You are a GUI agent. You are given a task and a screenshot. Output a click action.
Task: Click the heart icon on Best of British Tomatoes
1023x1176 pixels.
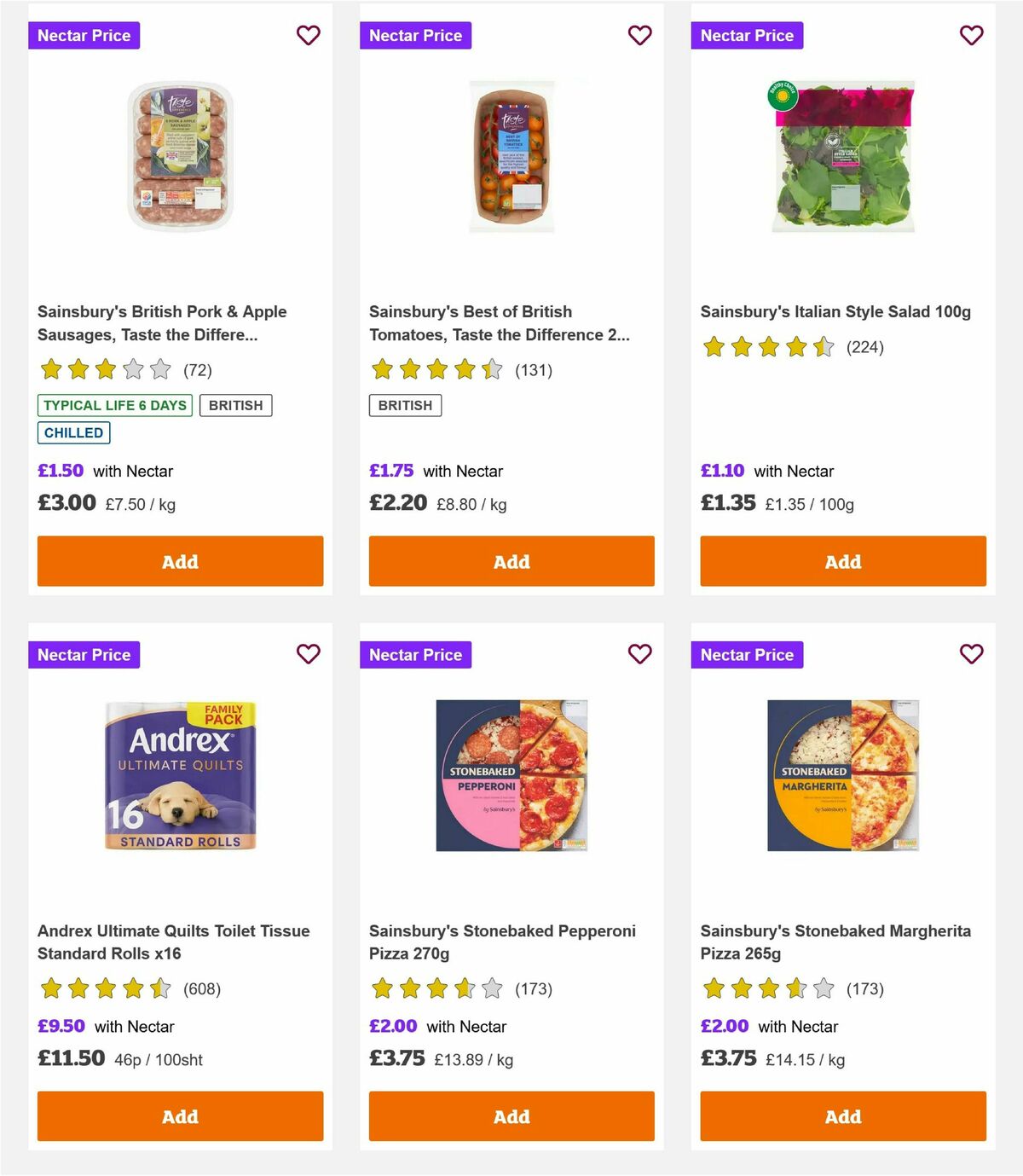pos(639,36)
